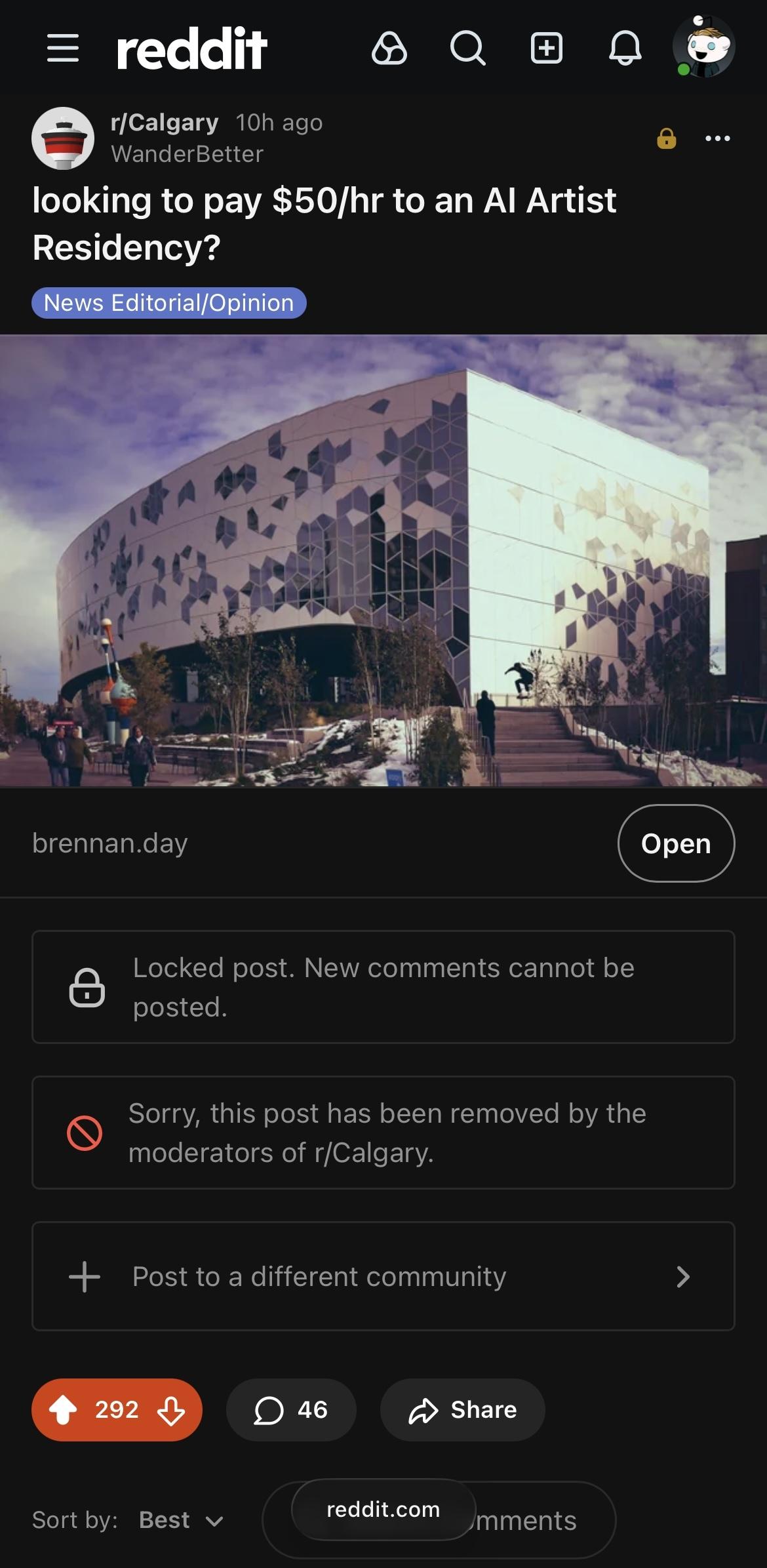Select the News Editorial/Opinion flair
This screenshot has height=1568, width=767.
168,302
